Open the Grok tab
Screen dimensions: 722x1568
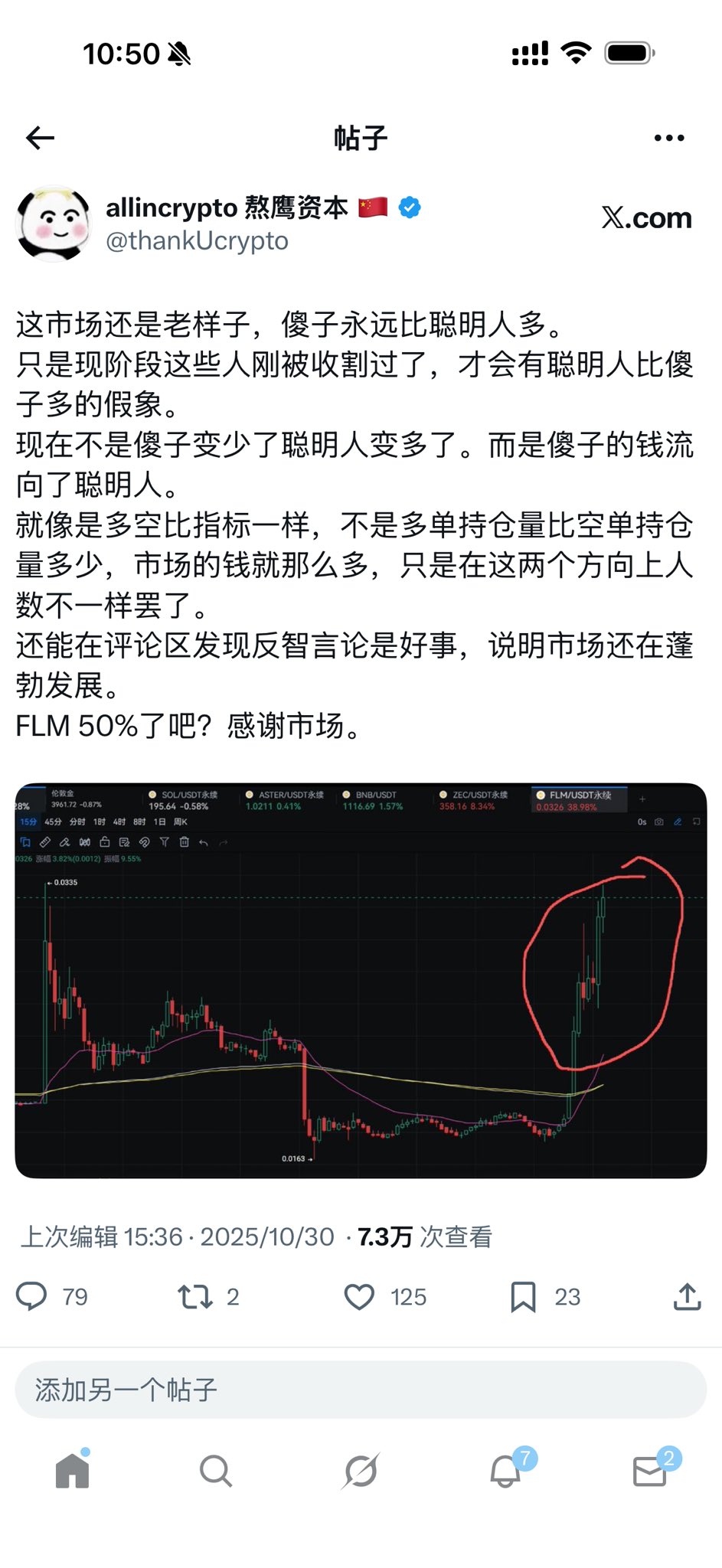[x=361, y=1471]
